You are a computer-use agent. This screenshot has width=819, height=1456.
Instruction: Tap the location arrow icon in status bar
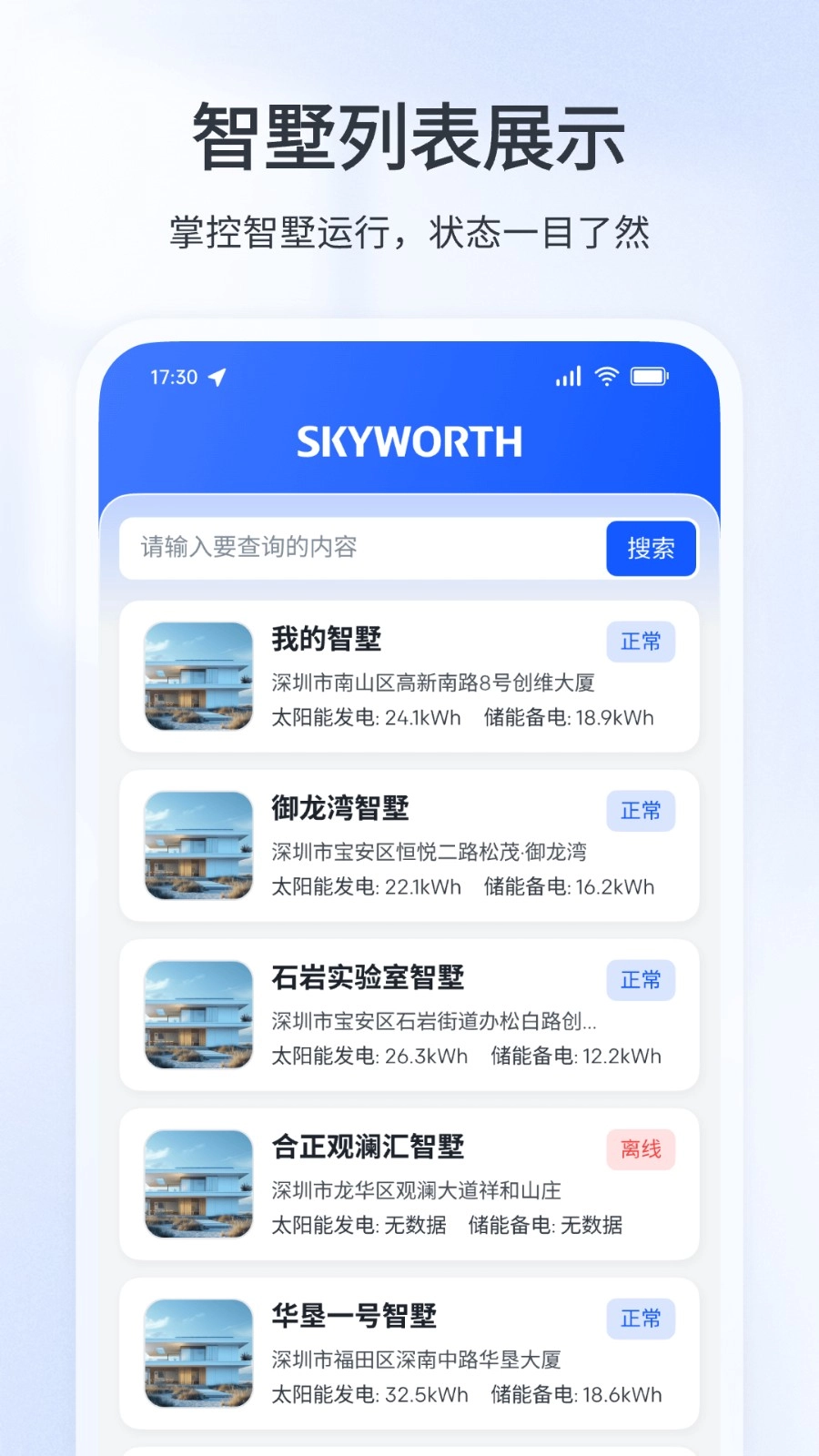point(214,376)
